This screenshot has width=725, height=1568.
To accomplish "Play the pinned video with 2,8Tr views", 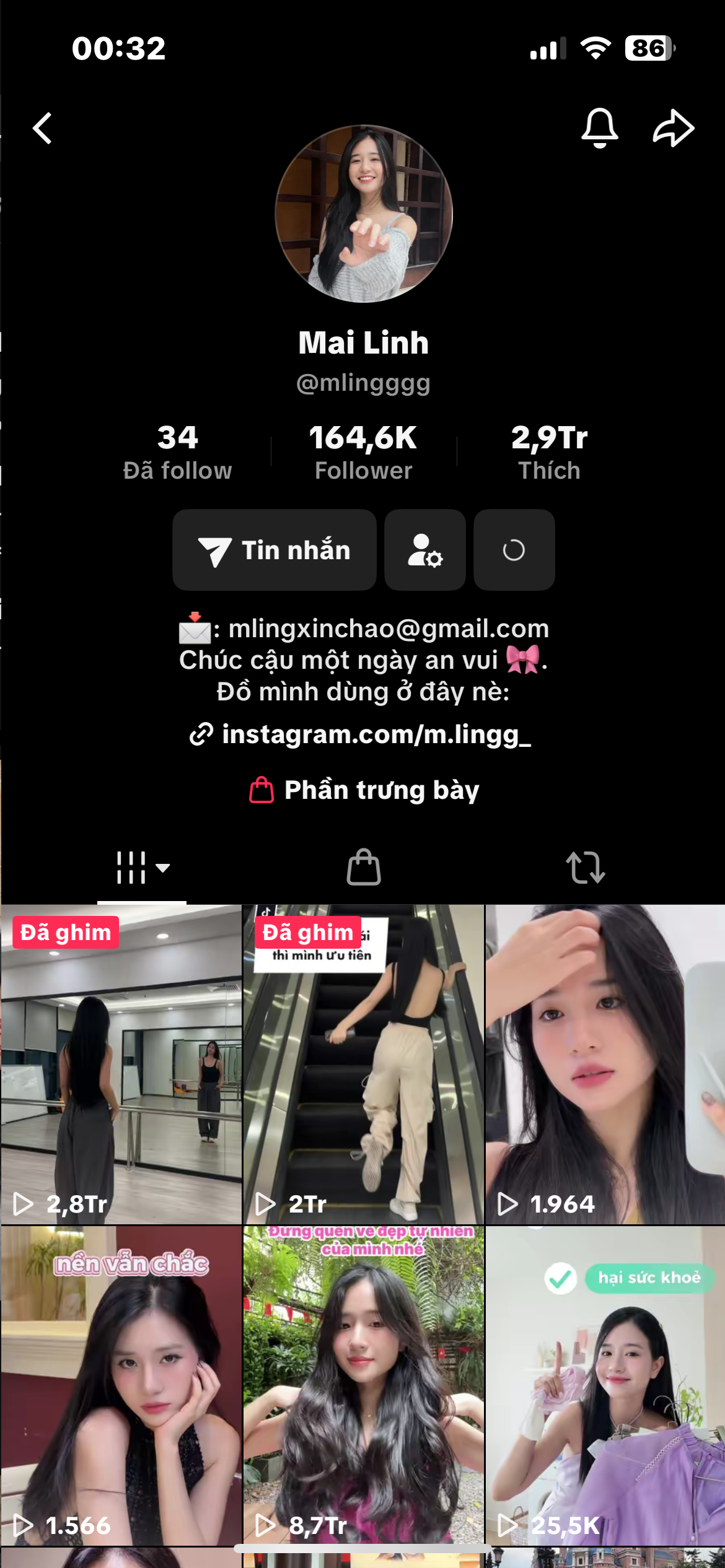I will (x=121, y=1065).
